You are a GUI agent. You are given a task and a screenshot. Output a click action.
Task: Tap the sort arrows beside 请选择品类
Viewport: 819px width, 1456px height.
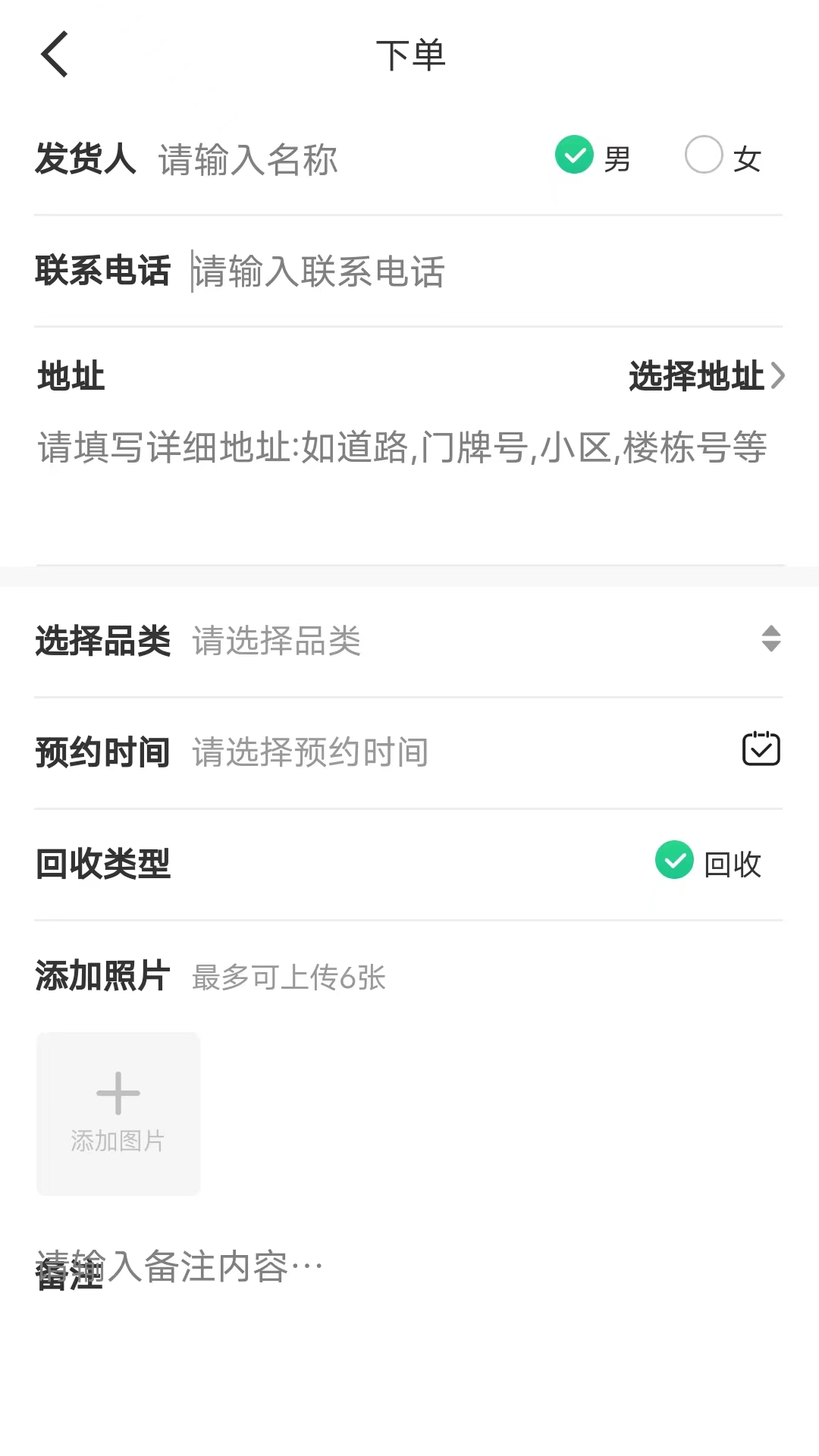point(771,641)
